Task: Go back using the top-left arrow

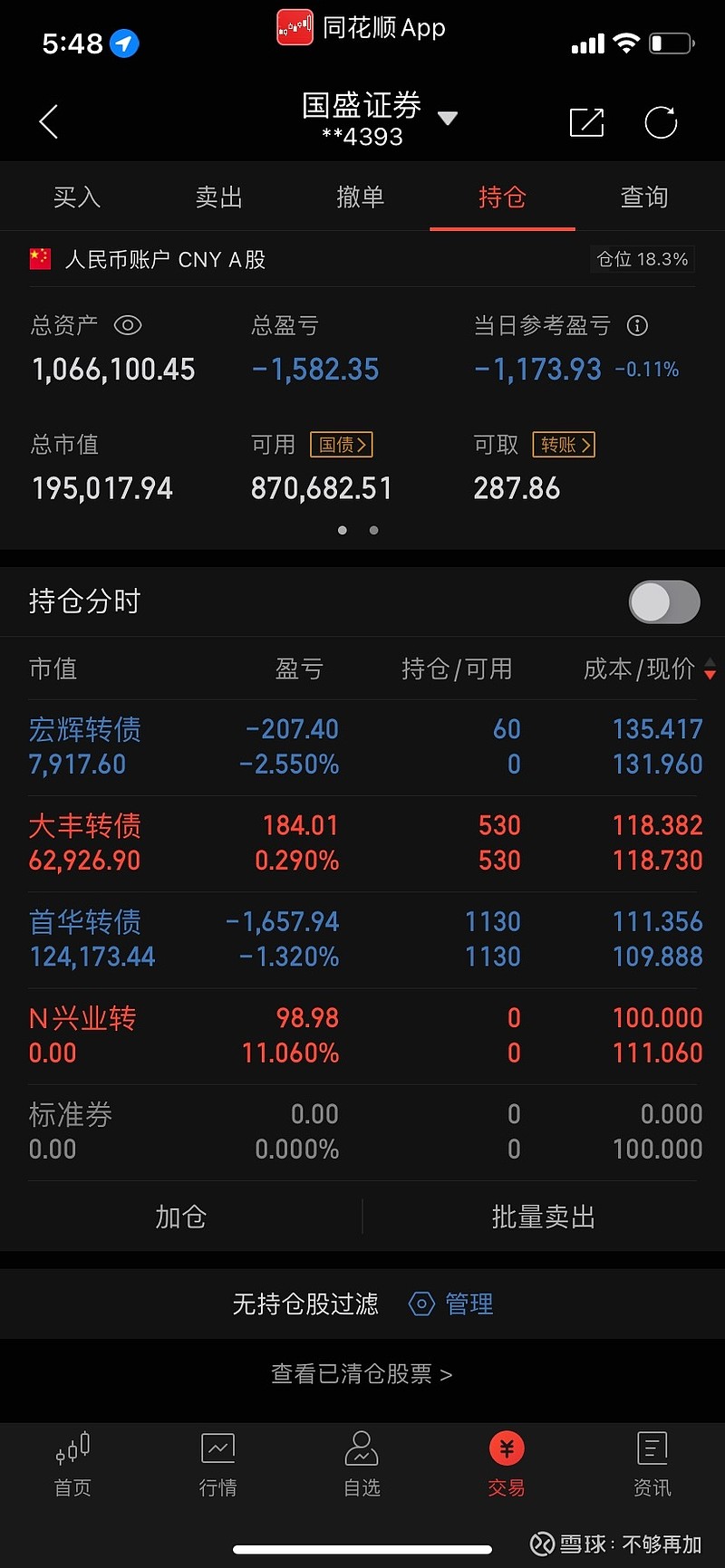Action: pyautogui.click(x=49, y=121)
